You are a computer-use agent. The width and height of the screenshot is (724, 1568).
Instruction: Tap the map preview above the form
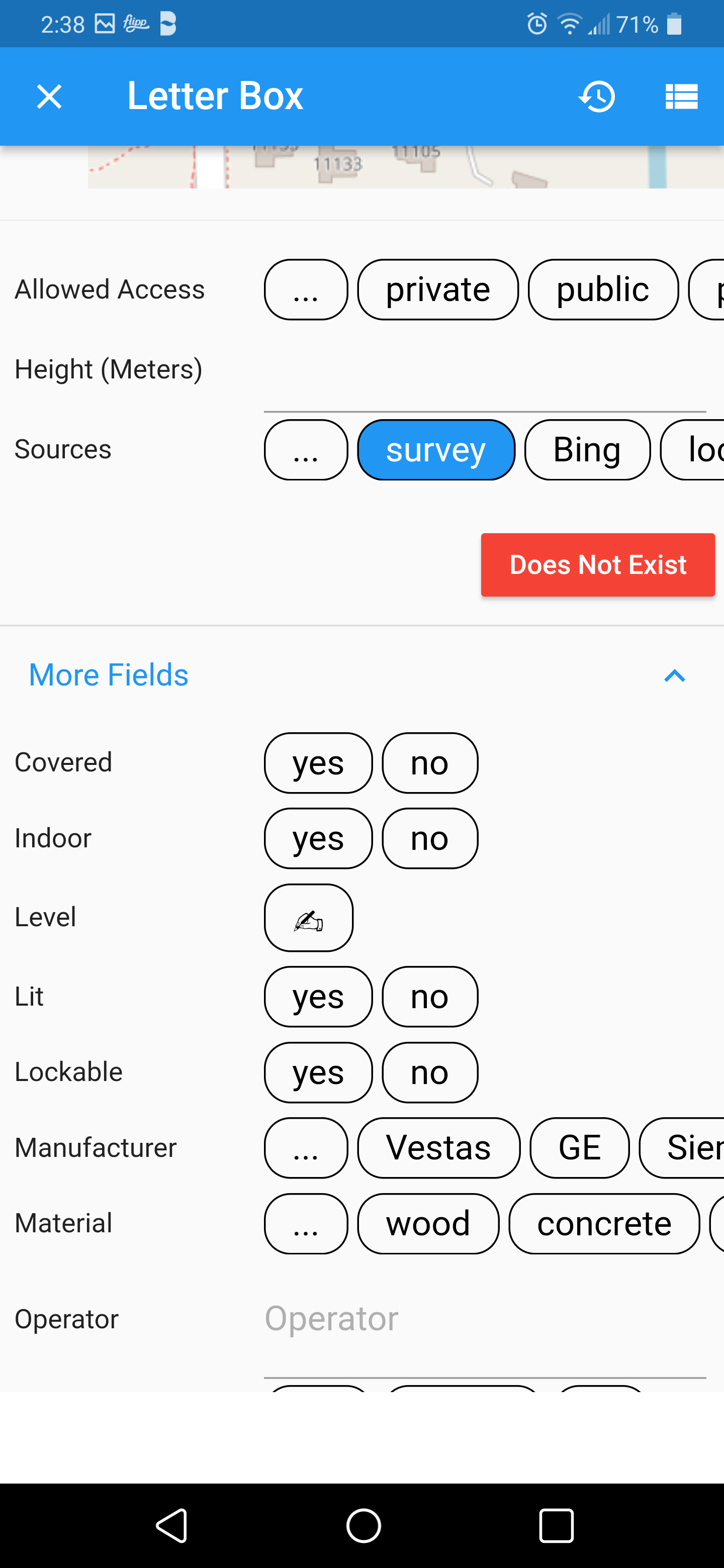click(x=361, y=167)
